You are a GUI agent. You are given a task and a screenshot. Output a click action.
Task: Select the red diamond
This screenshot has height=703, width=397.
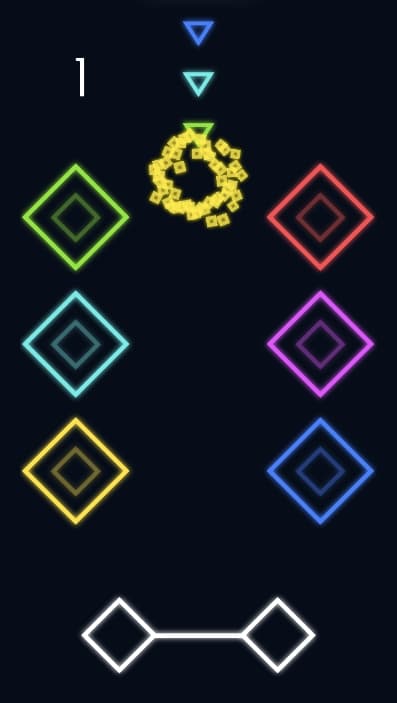pyautogui.click(x=320, y=217)
